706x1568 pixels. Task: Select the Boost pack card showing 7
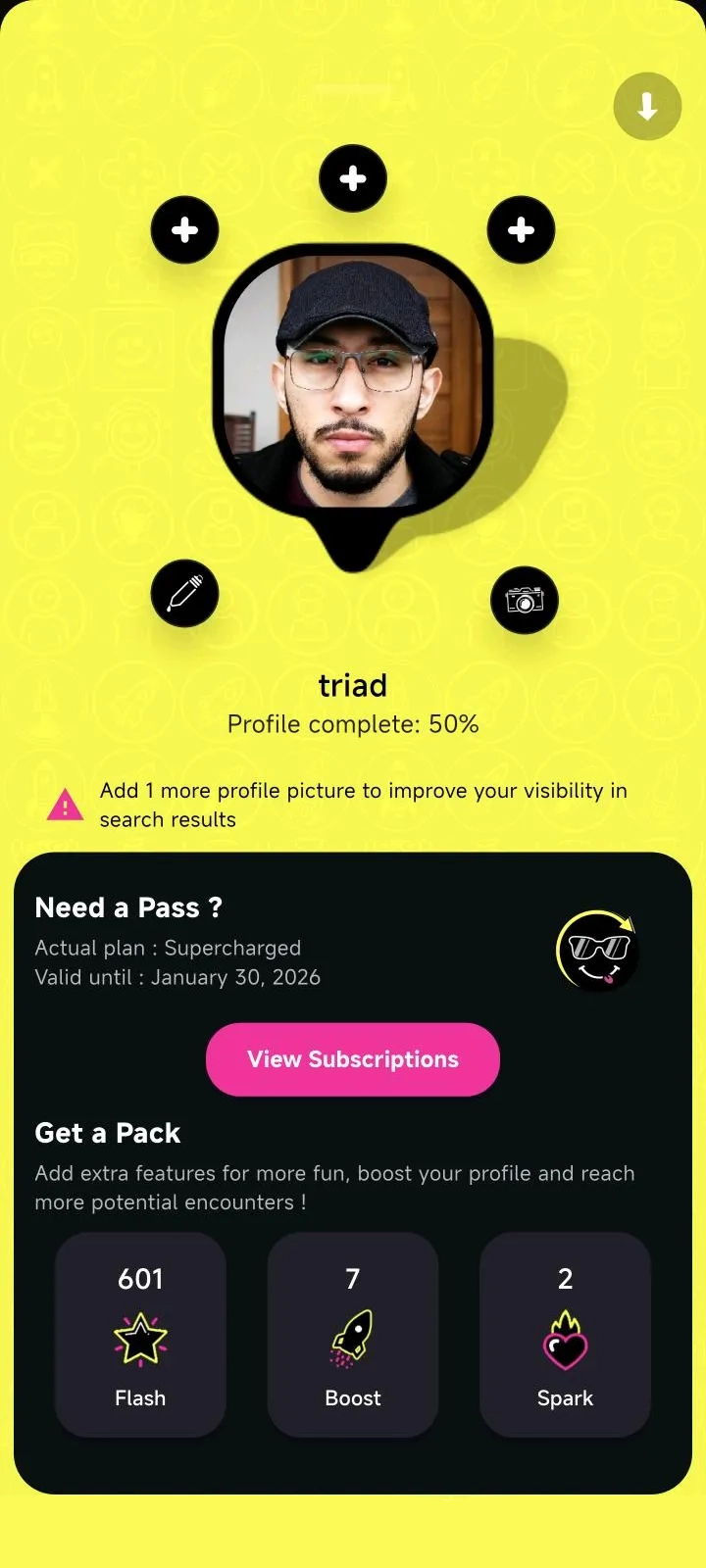click(x=352, y=1335)
